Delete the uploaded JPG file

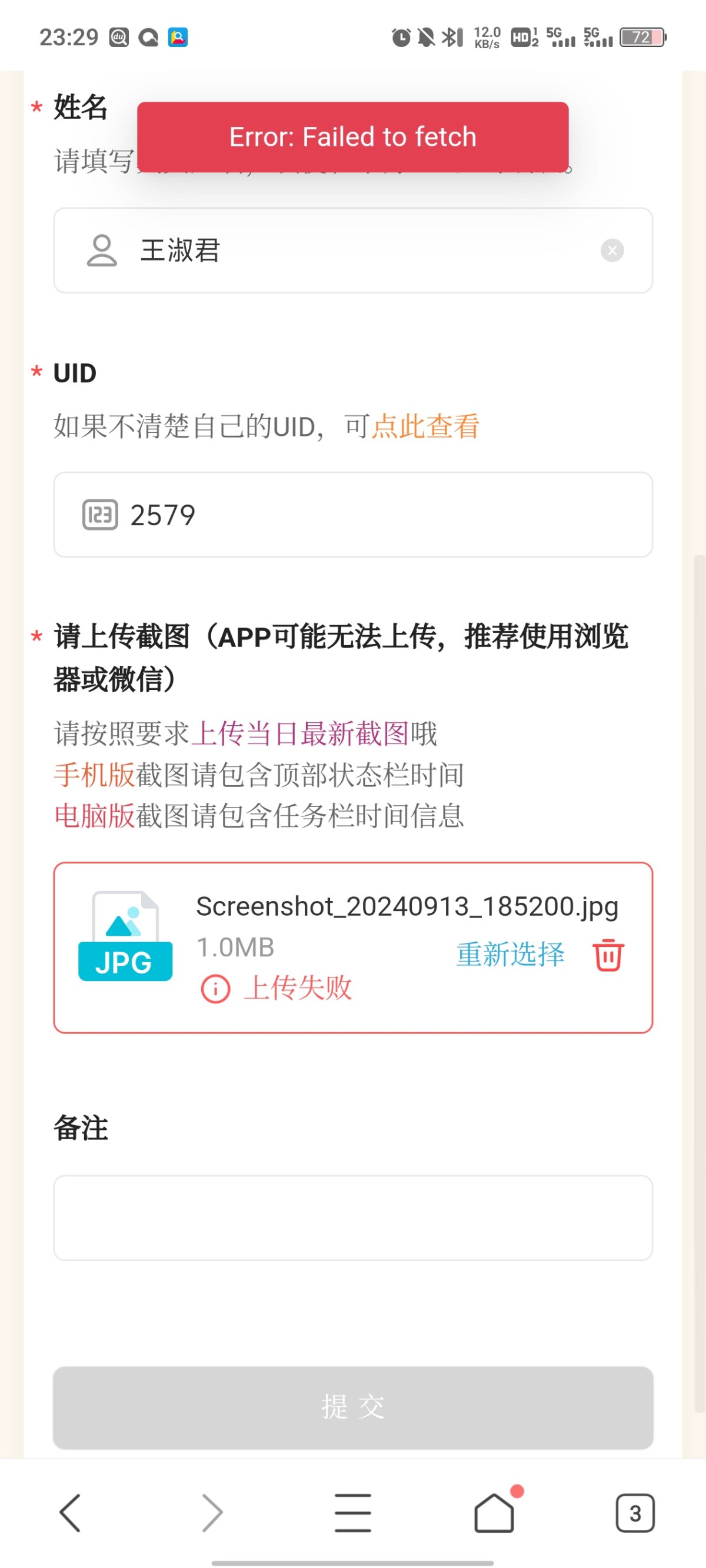[x=608, y=955]
